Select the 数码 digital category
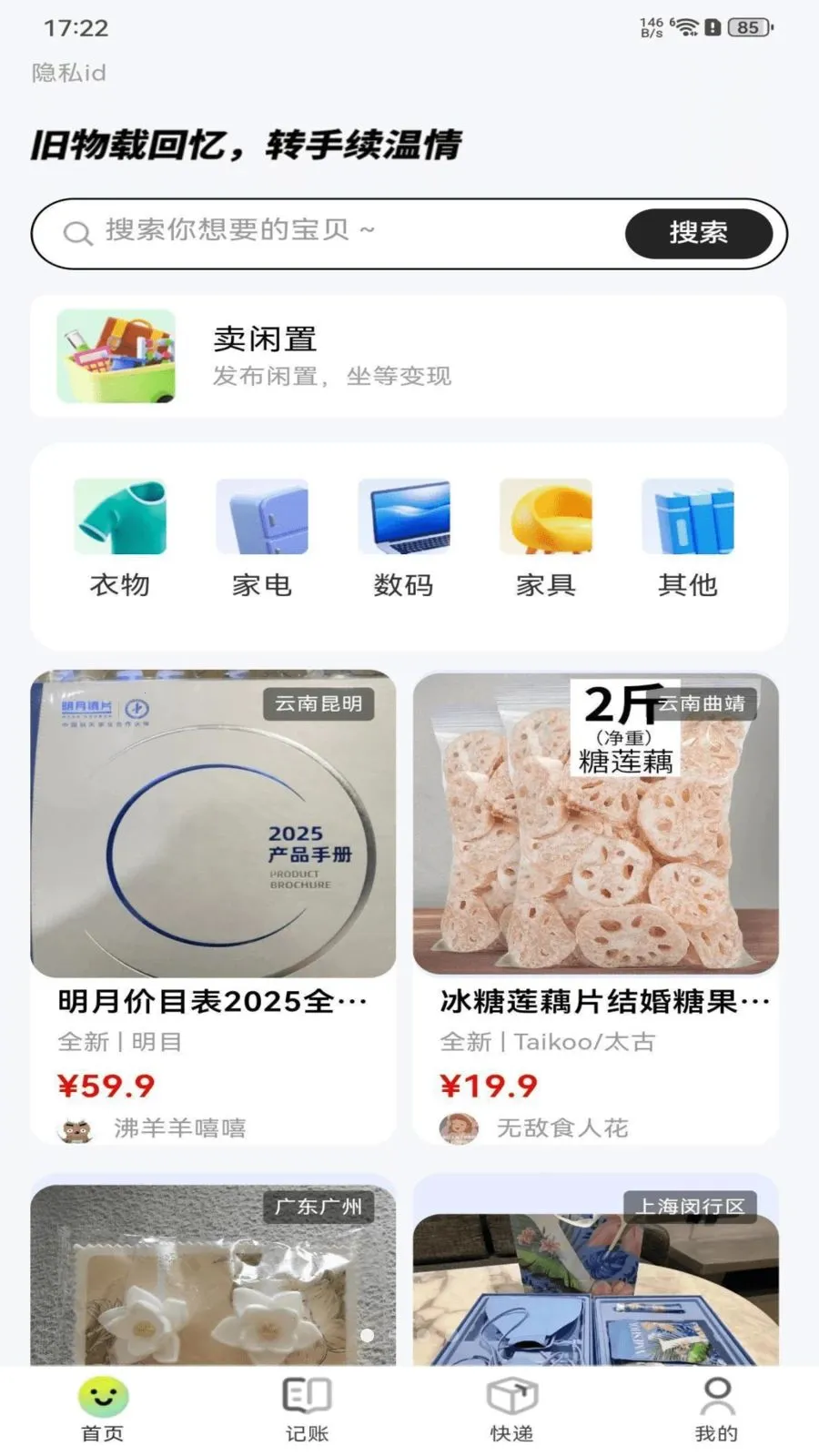The image size is (819, 1456). click(x=404, y=539)
